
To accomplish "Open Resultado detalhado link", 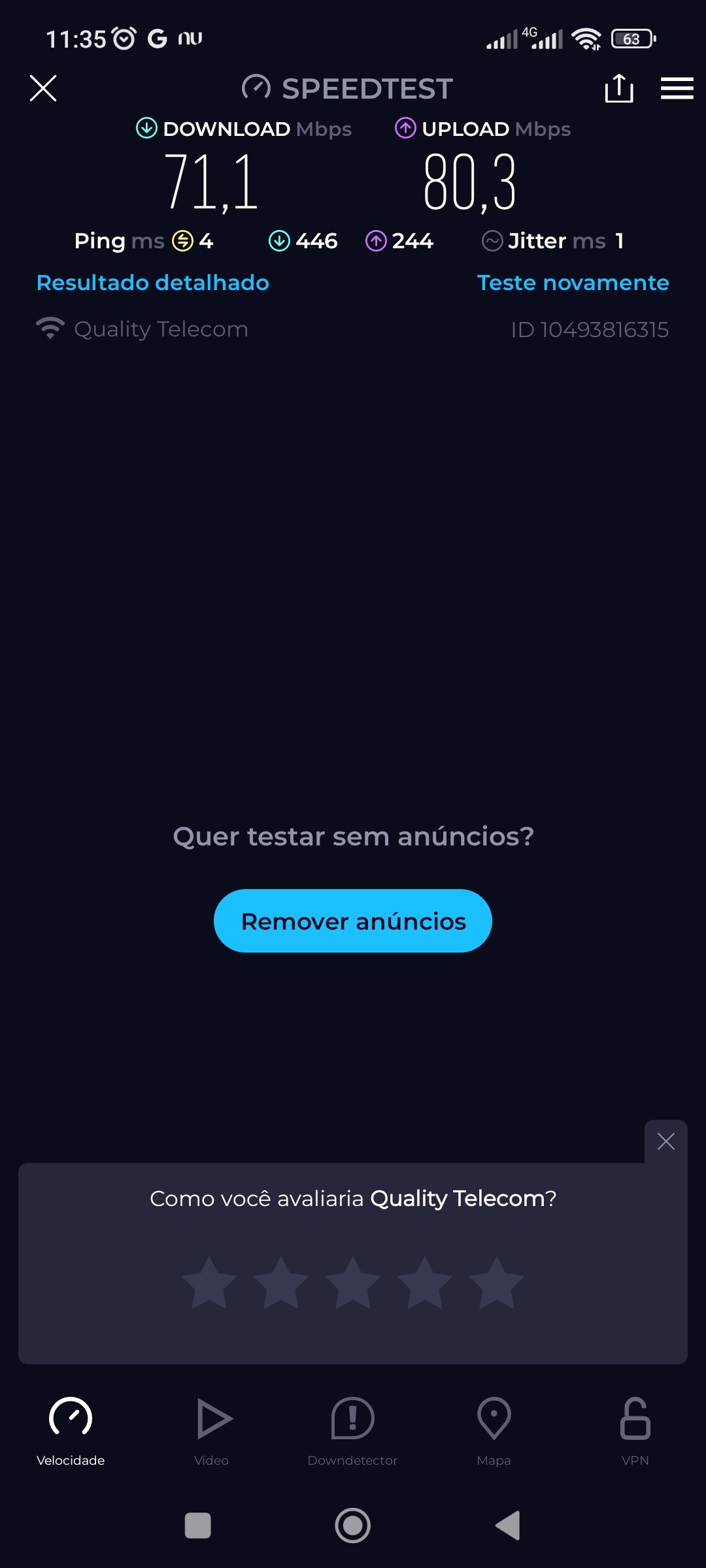I will point(153,283).
